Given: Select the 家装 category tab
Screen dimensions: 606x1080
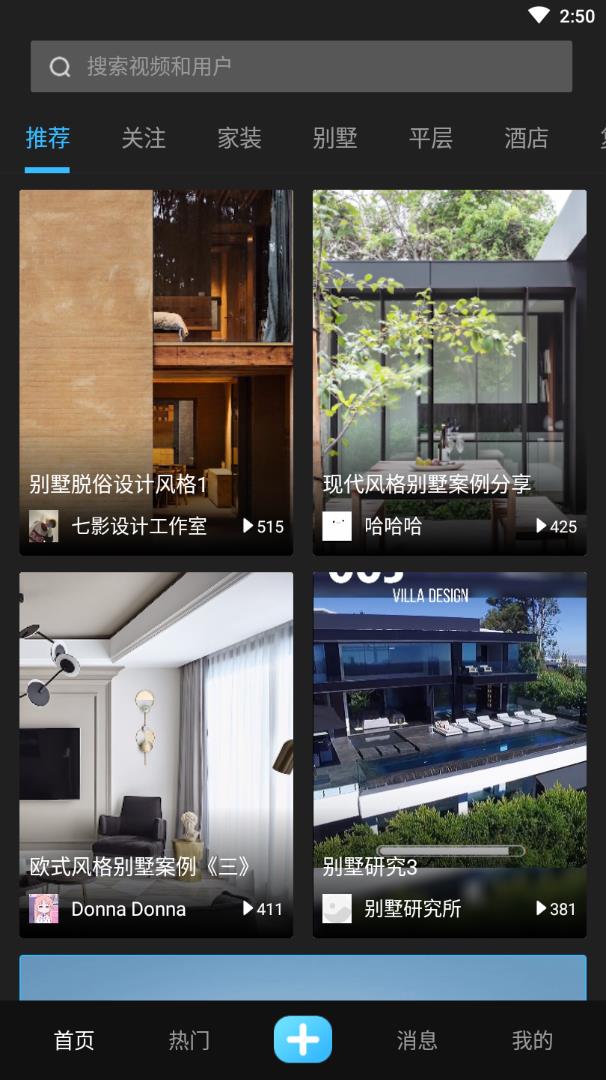Looking at the screenshot, I should 239,138.
